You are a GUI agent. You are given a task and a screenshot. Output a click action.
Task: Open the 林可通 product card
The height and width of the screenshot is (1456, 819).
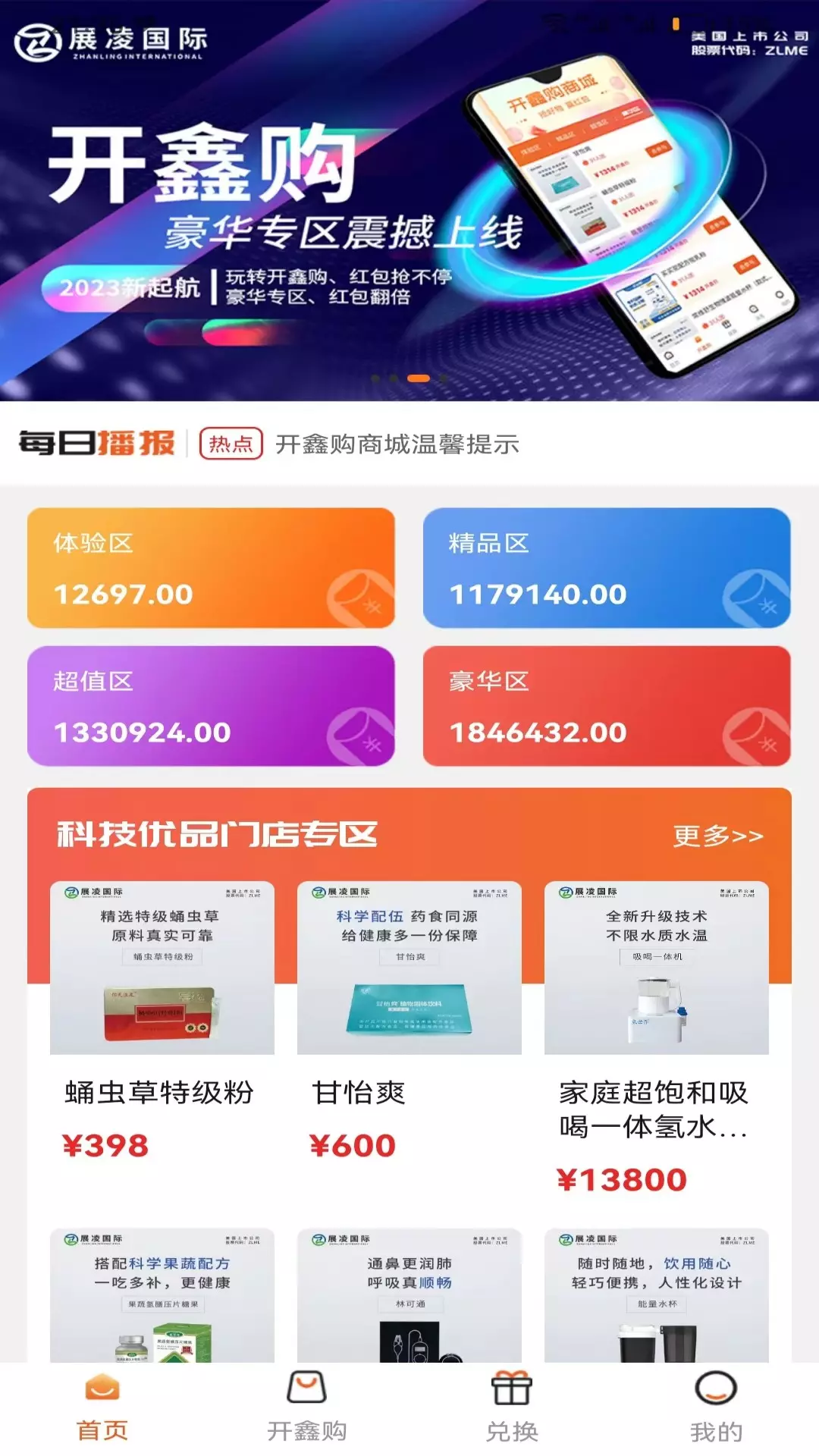409,1295
